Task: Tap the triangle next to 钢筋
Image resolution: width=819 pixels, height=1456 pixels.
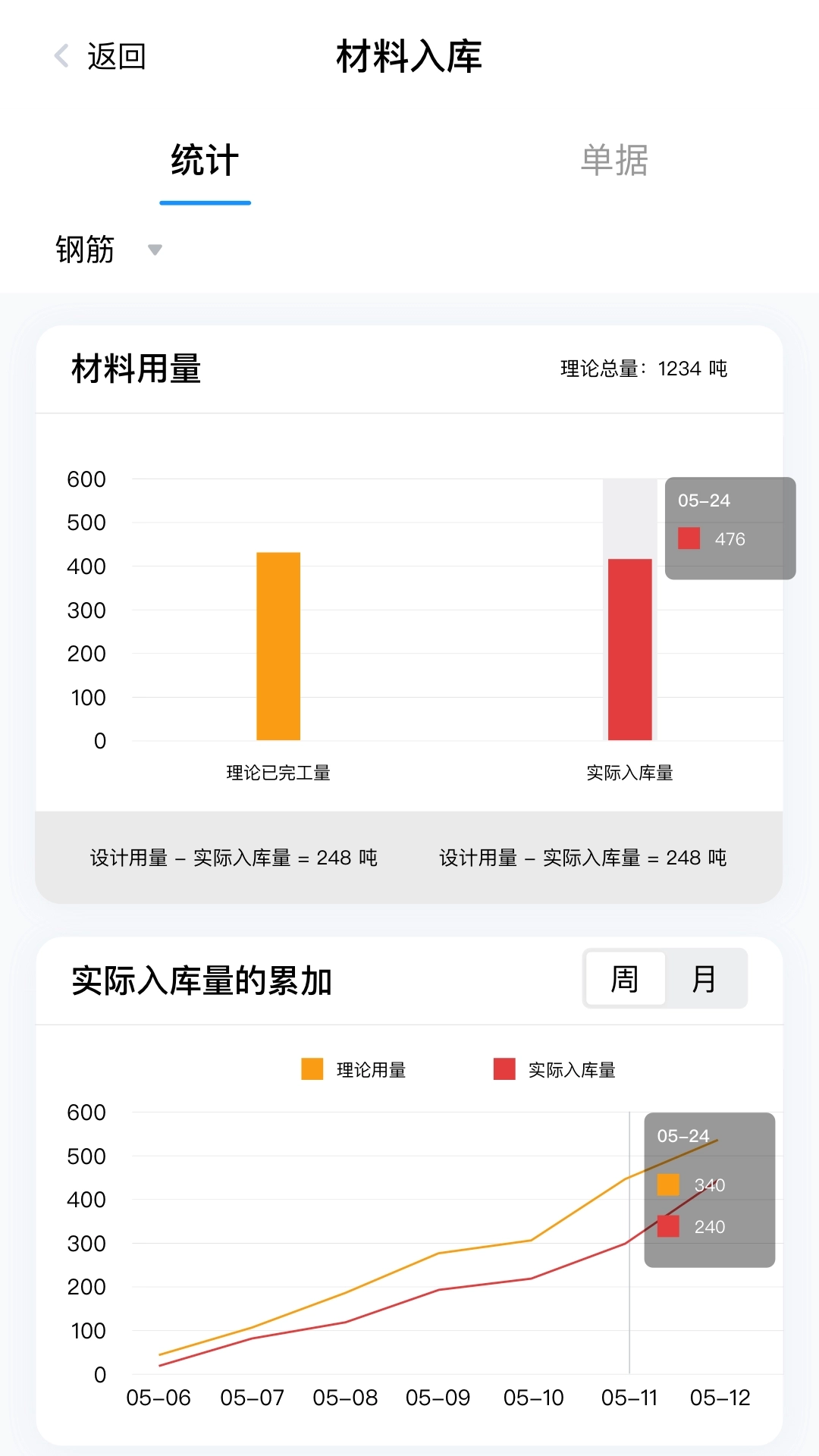Action: coord(155,250)
